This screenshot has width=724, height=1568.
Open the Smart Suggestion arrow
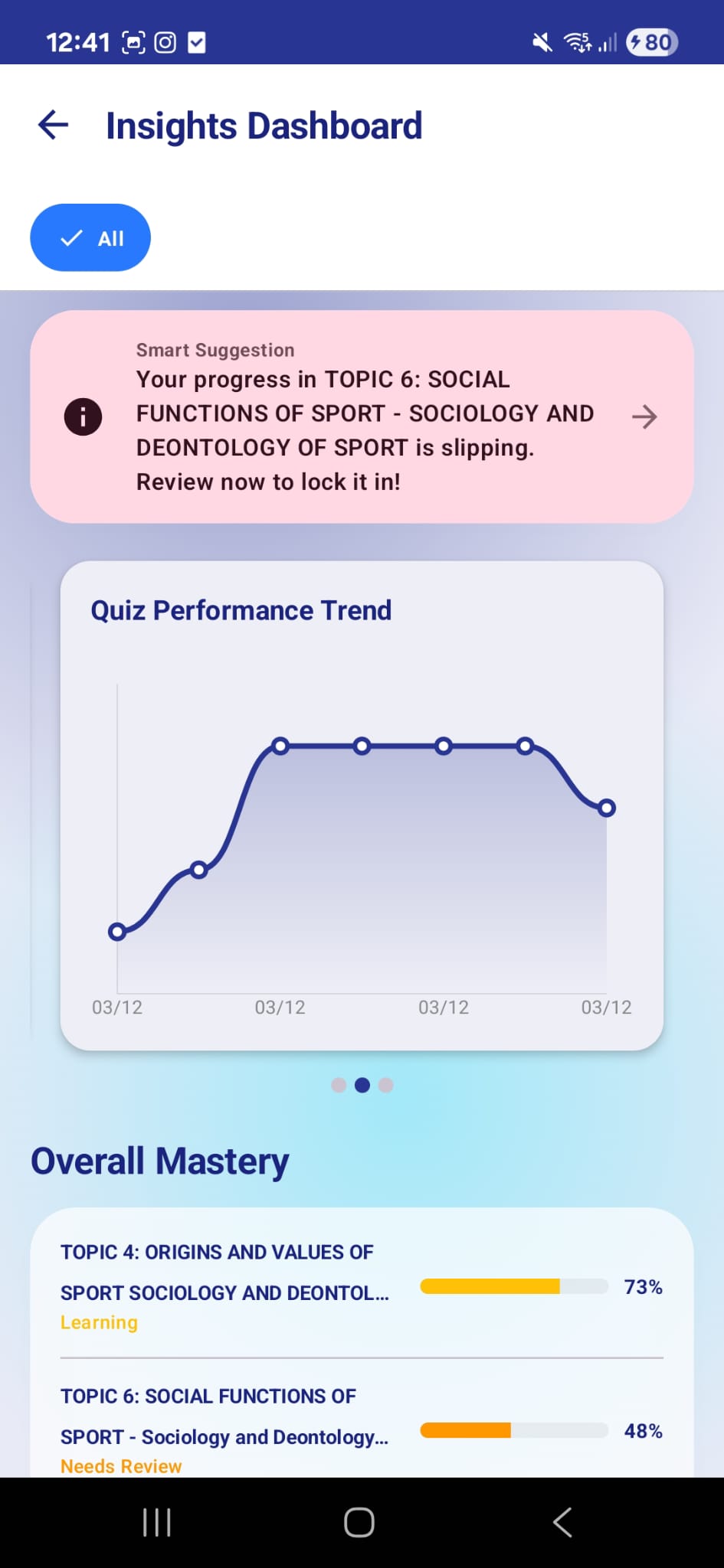click(644, 417)
